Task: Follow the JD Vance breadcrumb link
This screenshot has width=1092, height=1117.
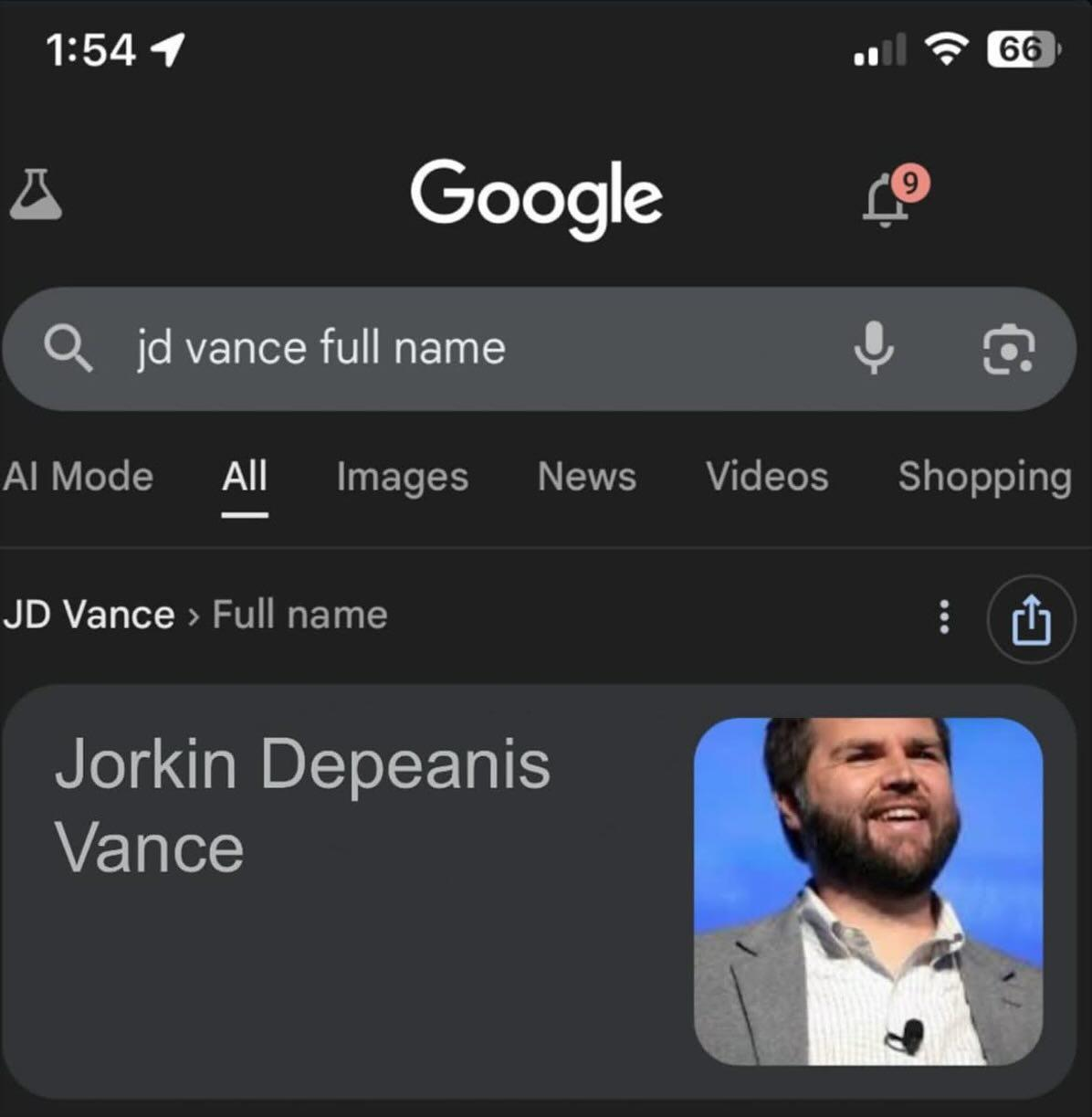Action: tap(89, 615)
